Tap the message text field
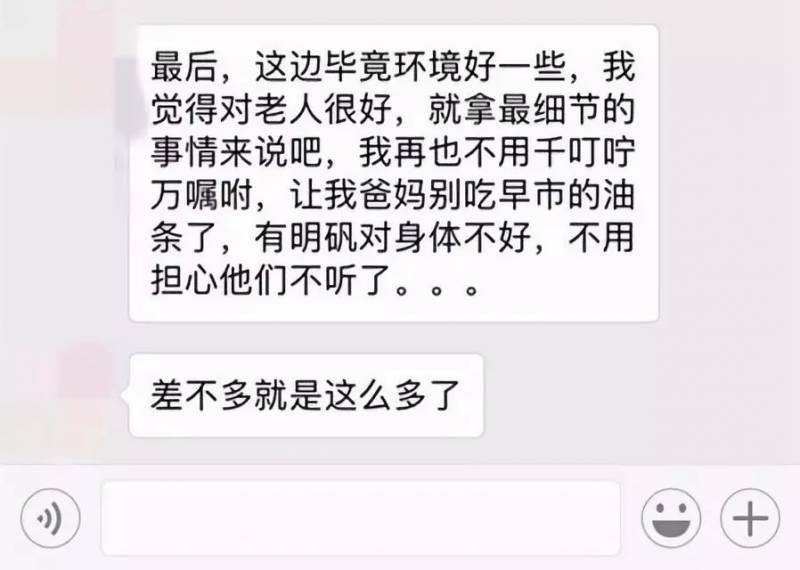This screenshot has height=570, width=800. pyautogui.click(x=360, y=519)
